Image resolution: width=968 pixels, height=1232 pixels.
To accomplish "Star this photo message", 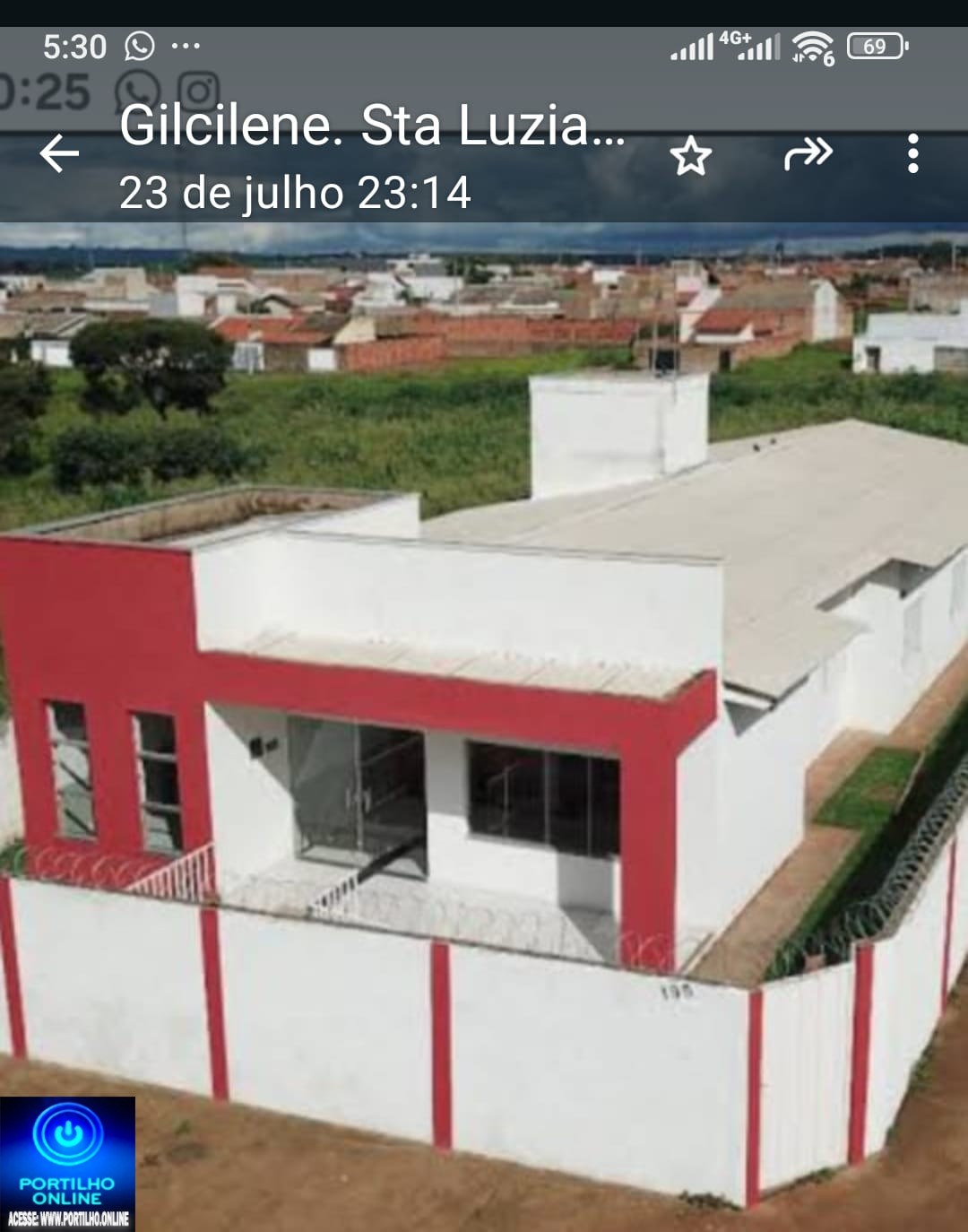I will pos(690,156).
